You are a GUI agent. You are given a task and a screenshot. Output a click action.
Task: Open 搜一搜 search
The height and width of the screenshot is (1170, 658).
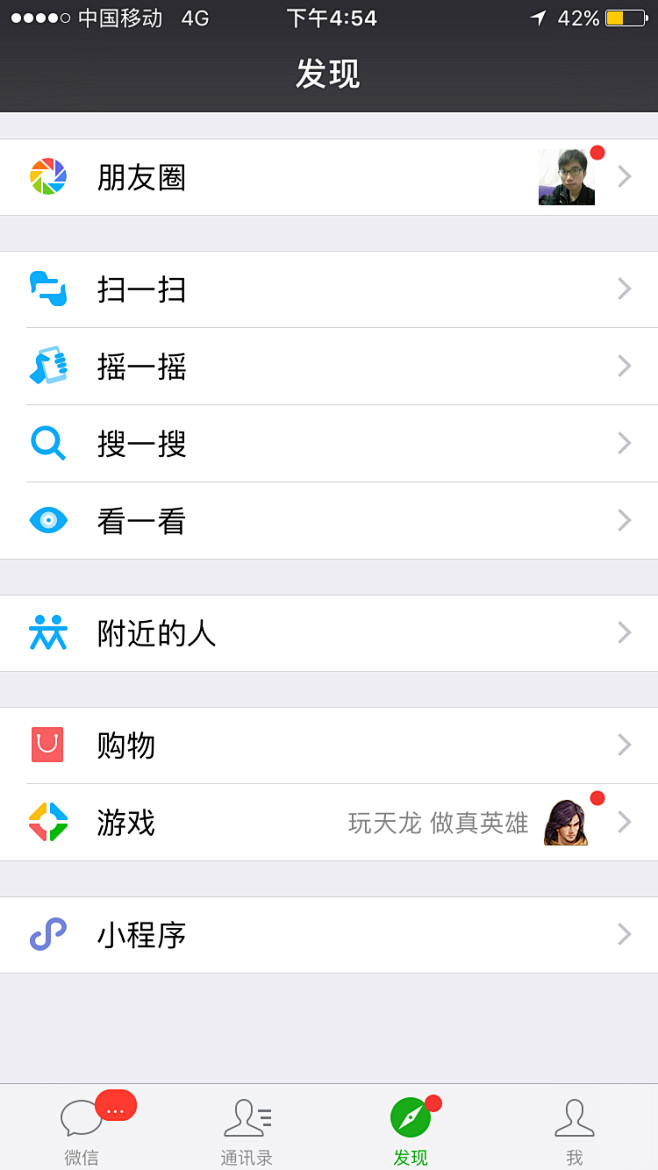[329, 443]
